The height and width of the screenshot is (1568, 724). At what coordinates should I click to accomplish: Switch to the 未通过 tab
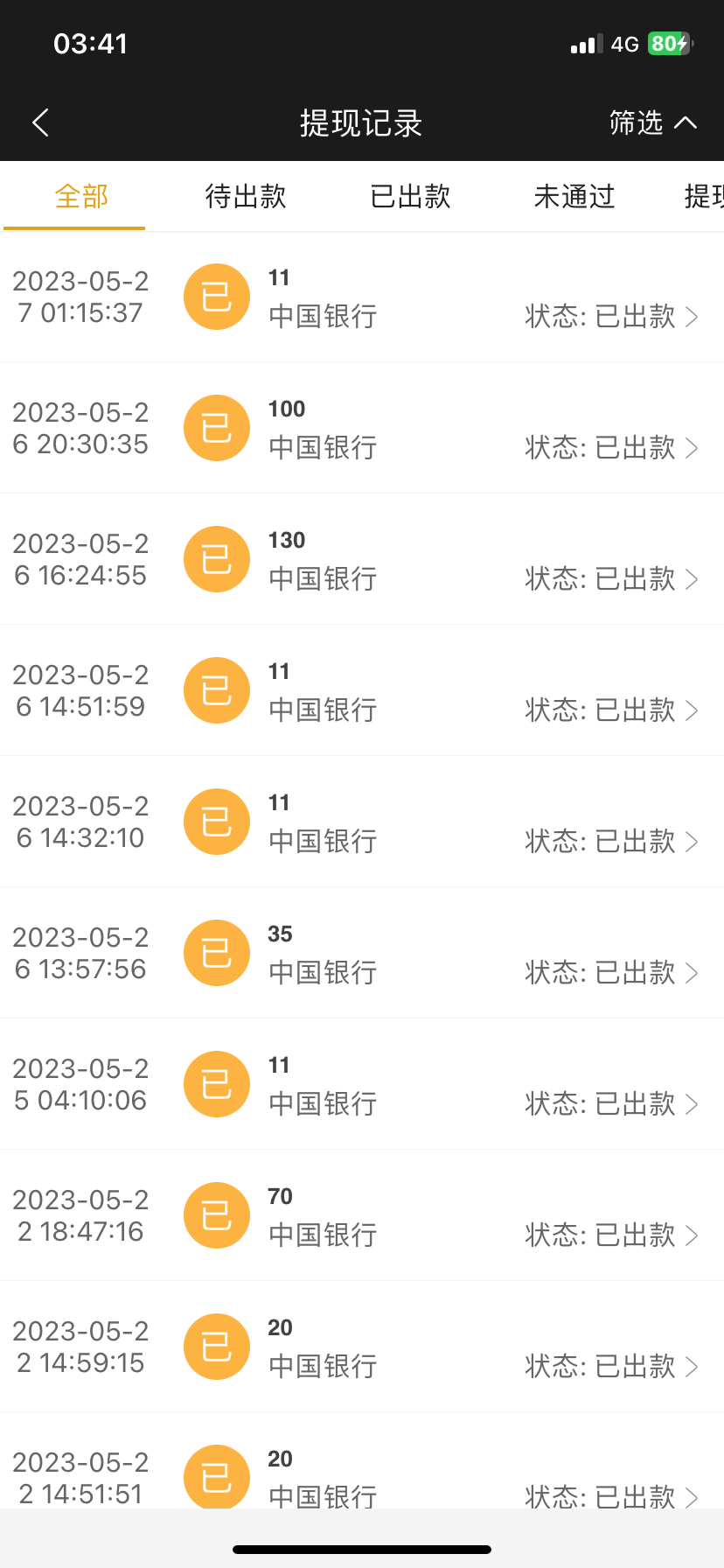click(x=574, y=198)
